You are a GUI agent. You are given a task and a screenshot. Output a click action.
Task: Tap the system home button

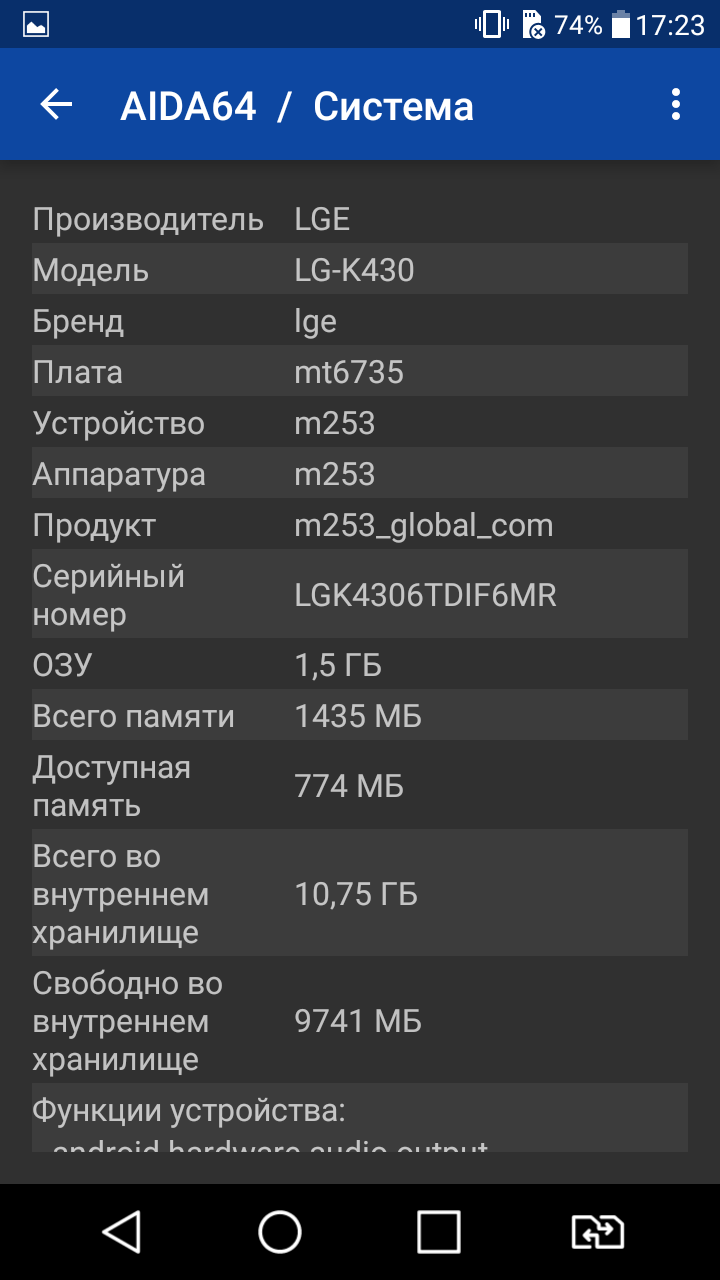(x=280, y=1232)
